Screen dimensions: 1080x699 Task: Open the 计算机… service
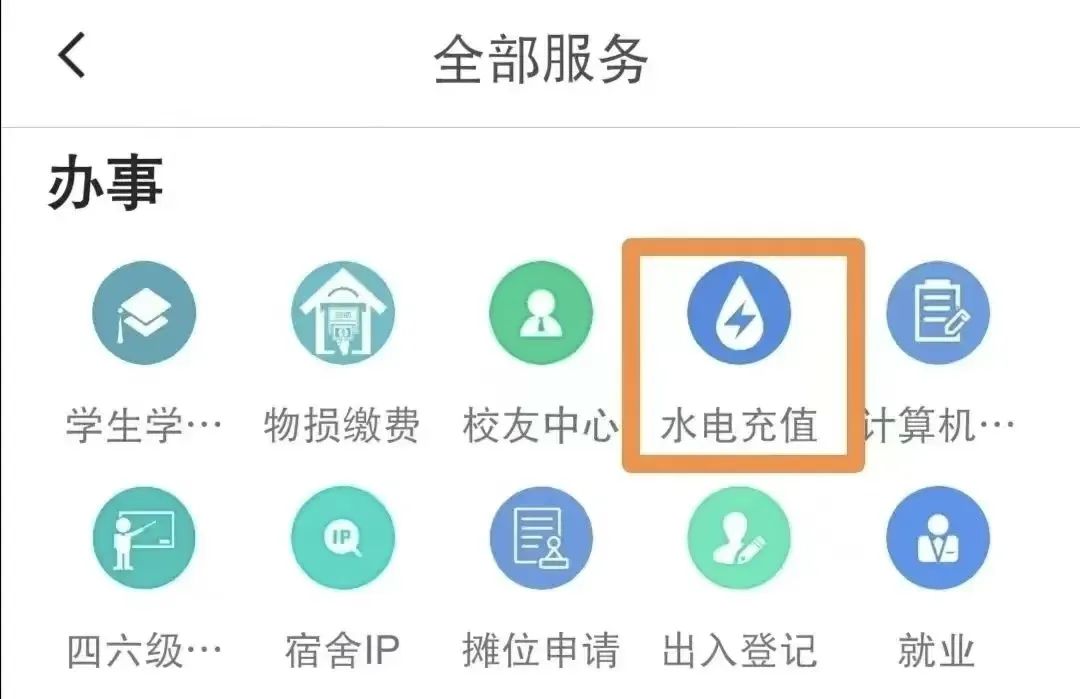point(937,313)
